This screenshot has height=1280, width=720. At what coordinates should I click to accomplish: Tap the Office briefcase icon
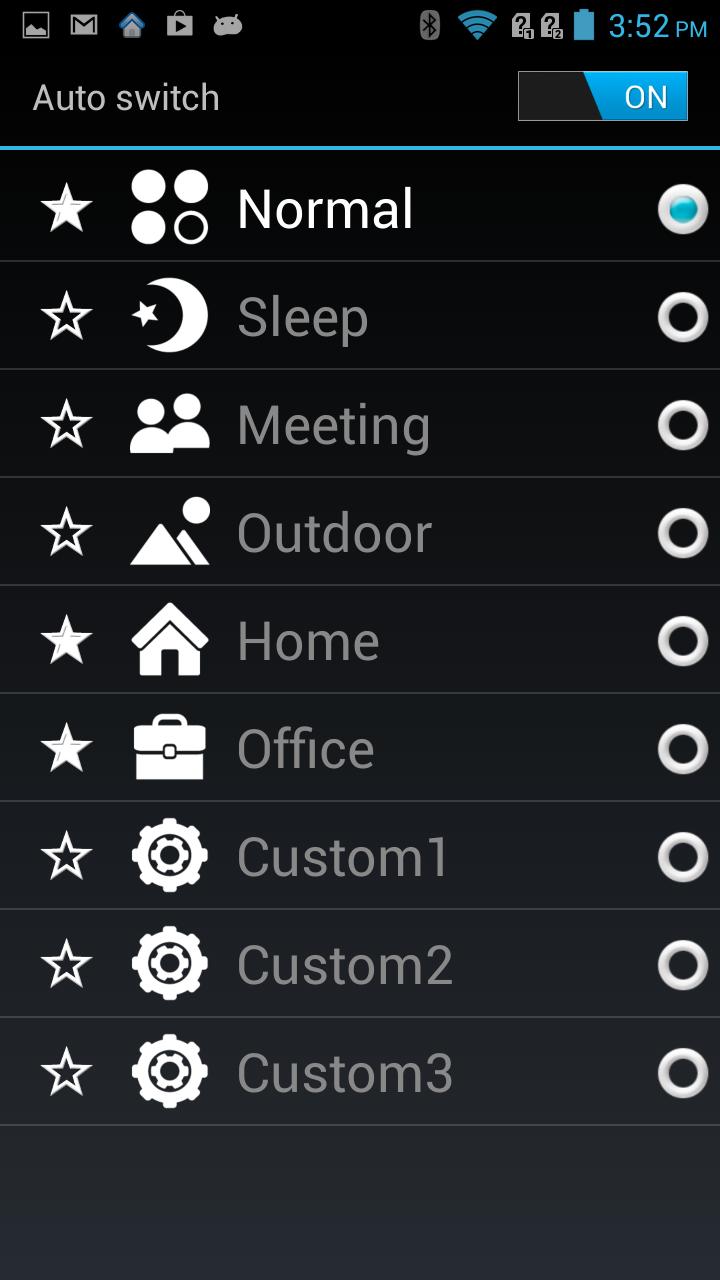point(170,747)
